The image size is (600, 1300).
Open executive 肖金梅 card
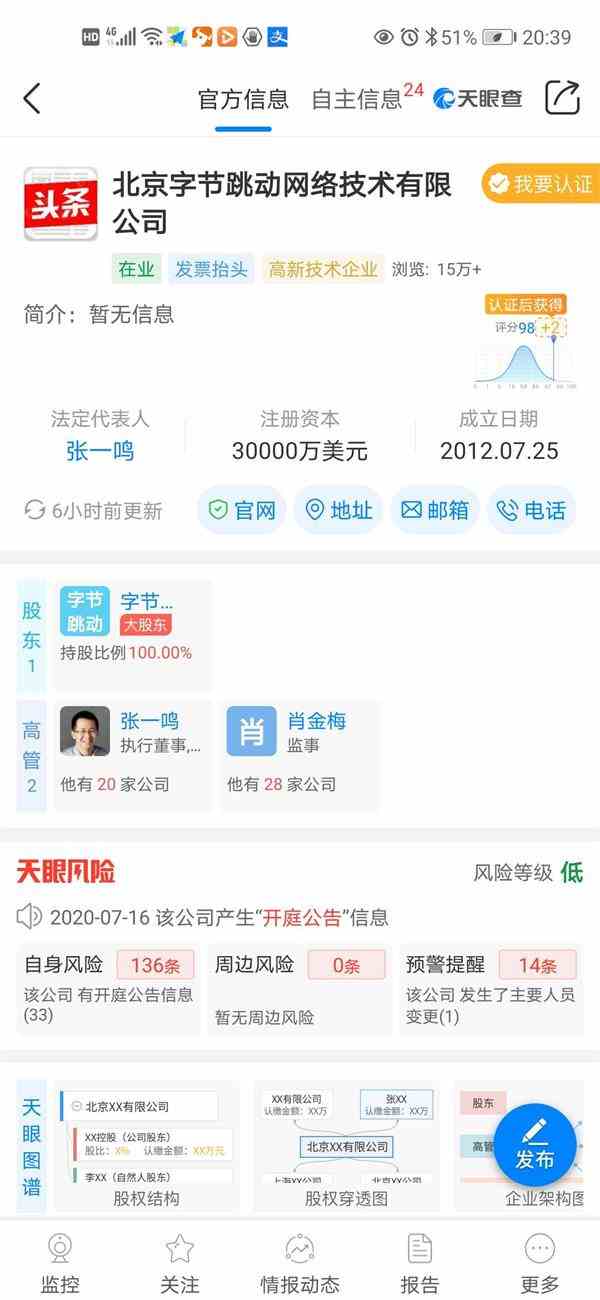click(x=299, y=755)
